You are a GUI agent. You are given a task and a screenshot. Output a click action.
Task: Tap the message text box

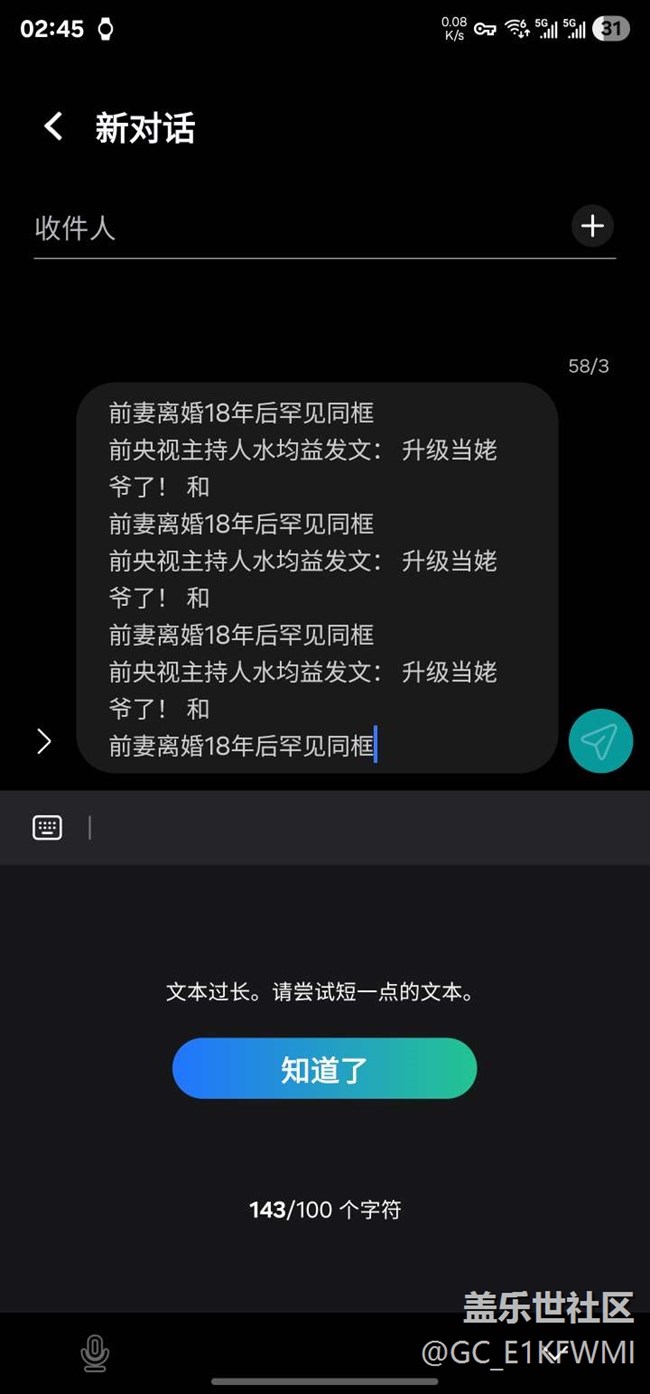317,578
